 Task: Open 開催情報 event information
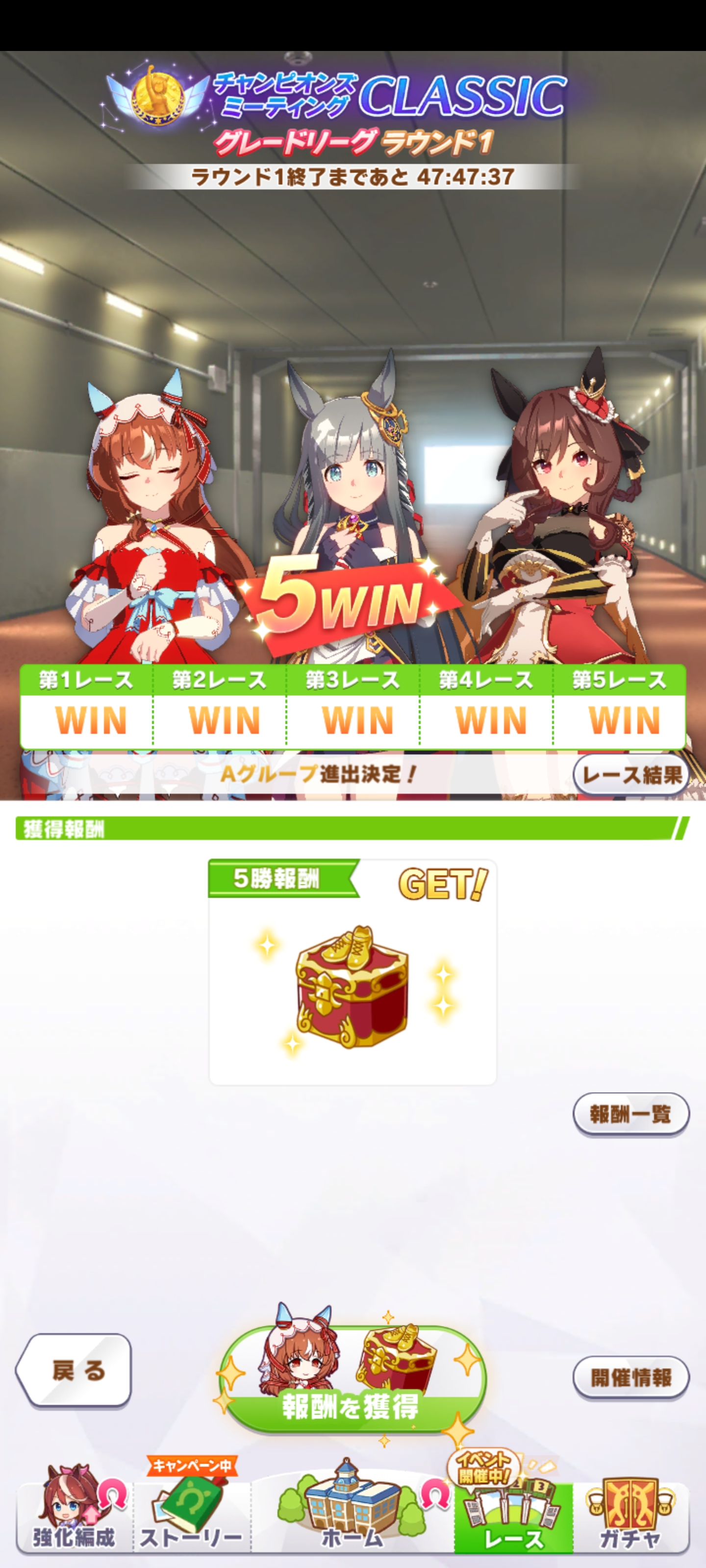[630, 1377]
